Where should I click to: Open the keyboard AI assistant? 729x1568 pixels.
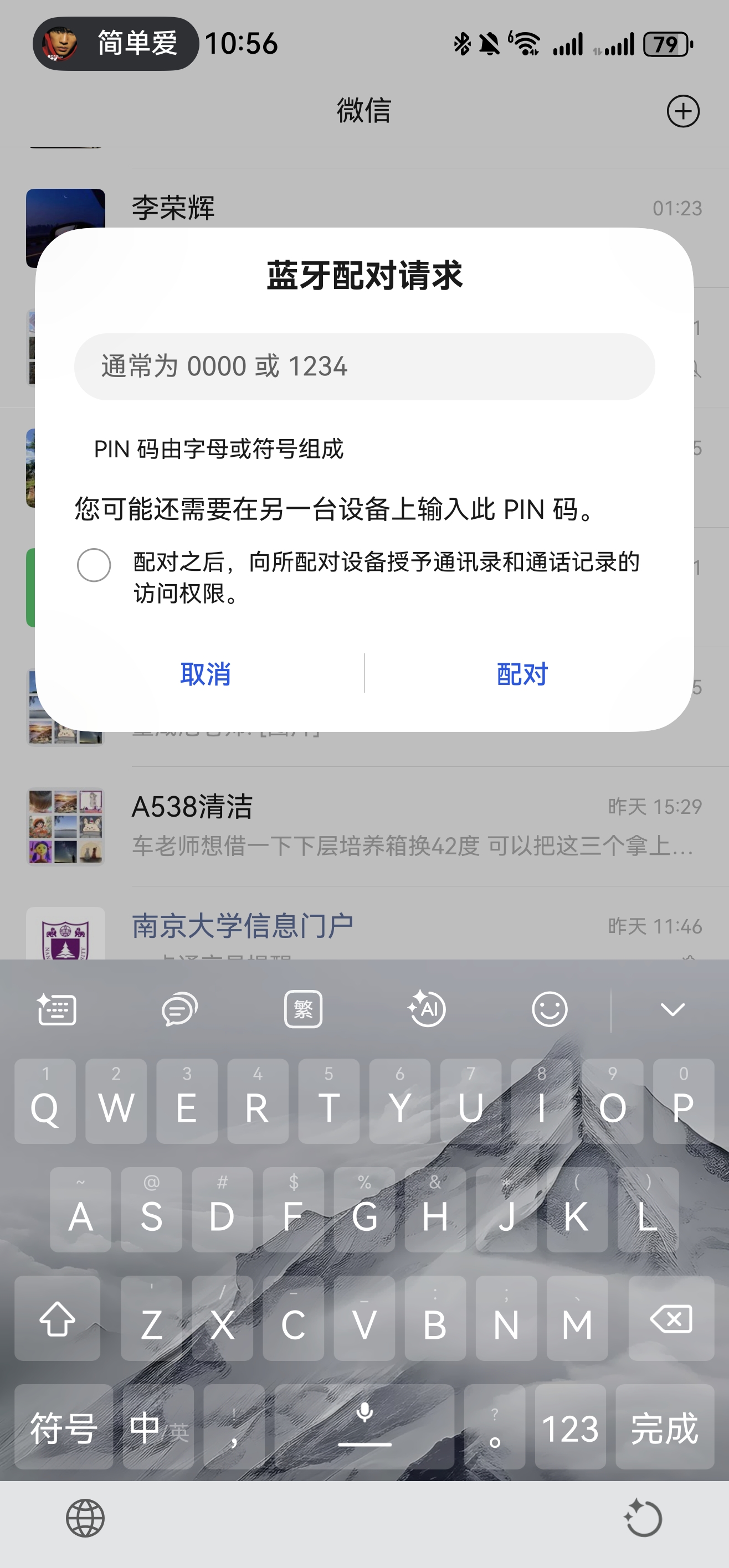427,1010
